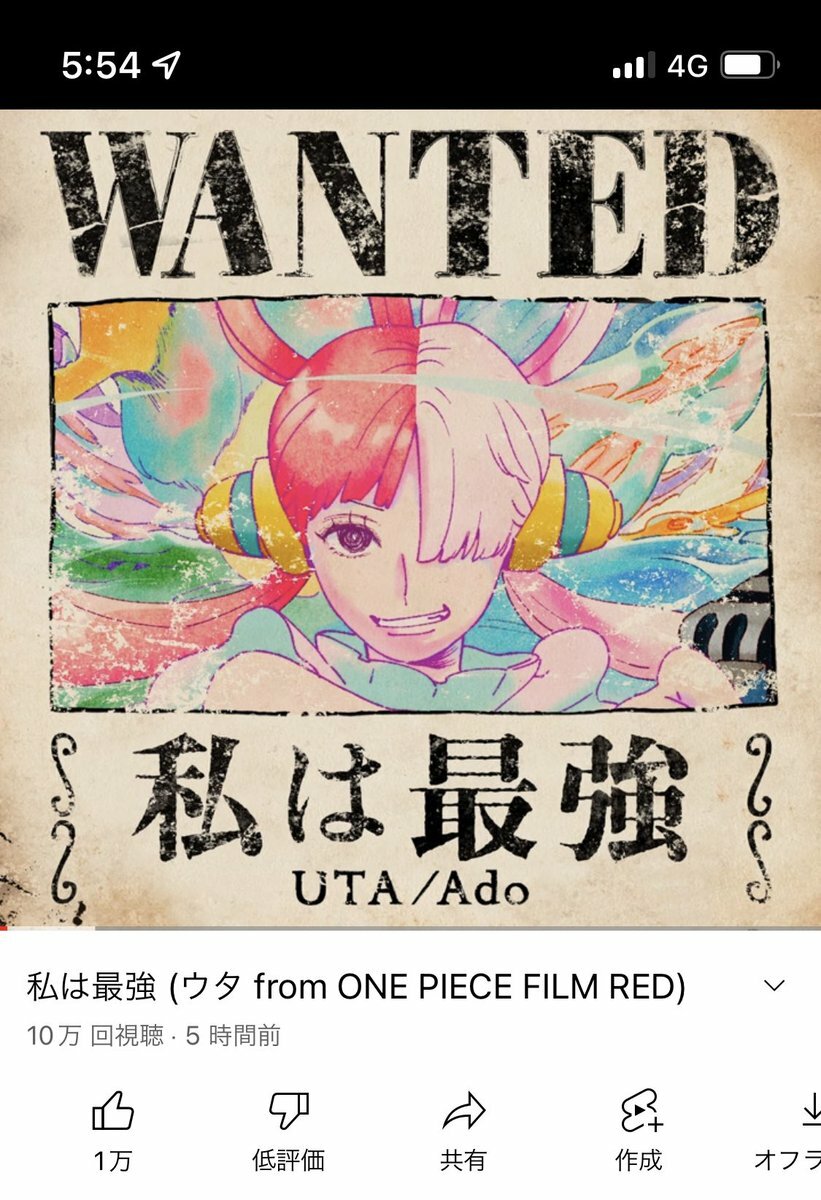Tap the dislike 低評価 button
This screenshot has height=1200, width=821.
tap(288, 1112)
